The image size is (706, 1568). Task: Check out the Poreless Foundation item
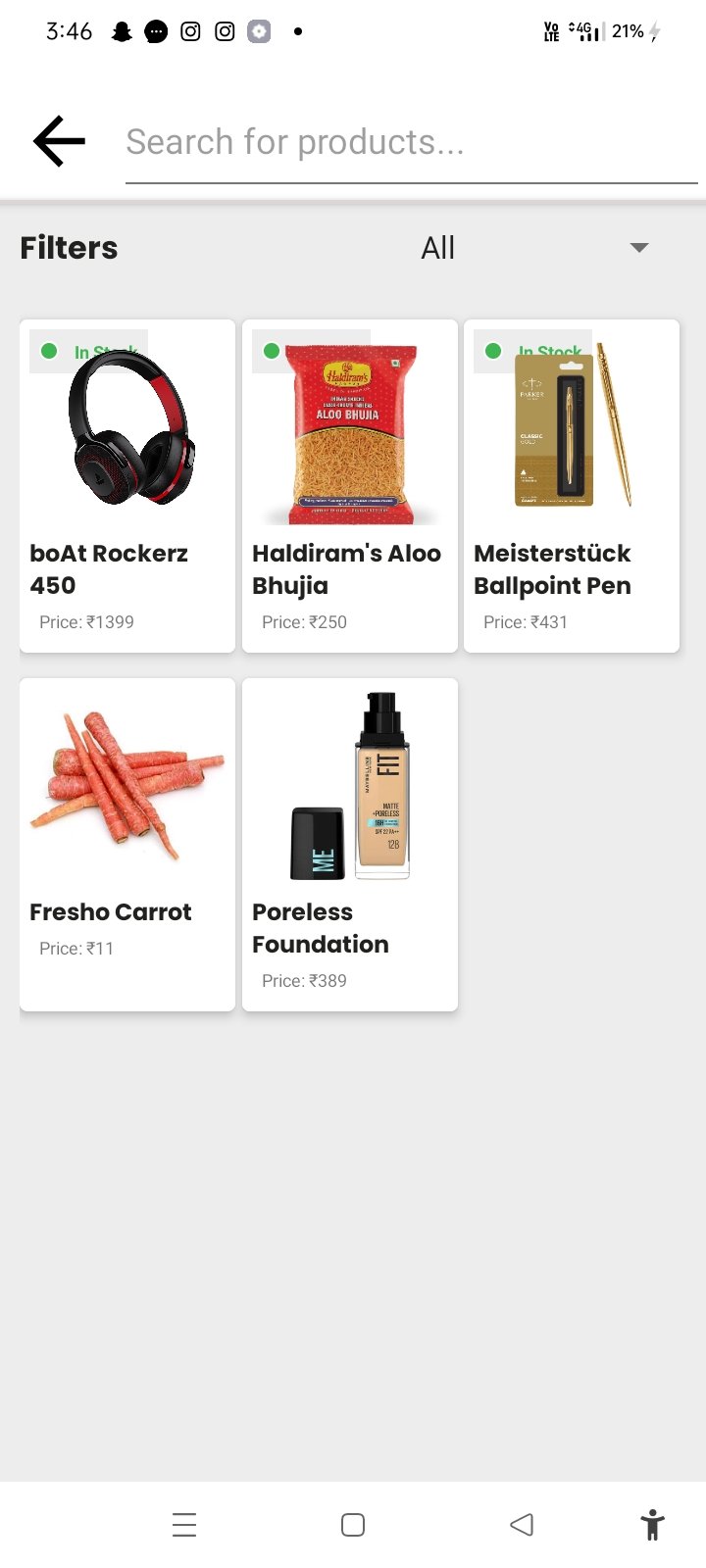350,844
